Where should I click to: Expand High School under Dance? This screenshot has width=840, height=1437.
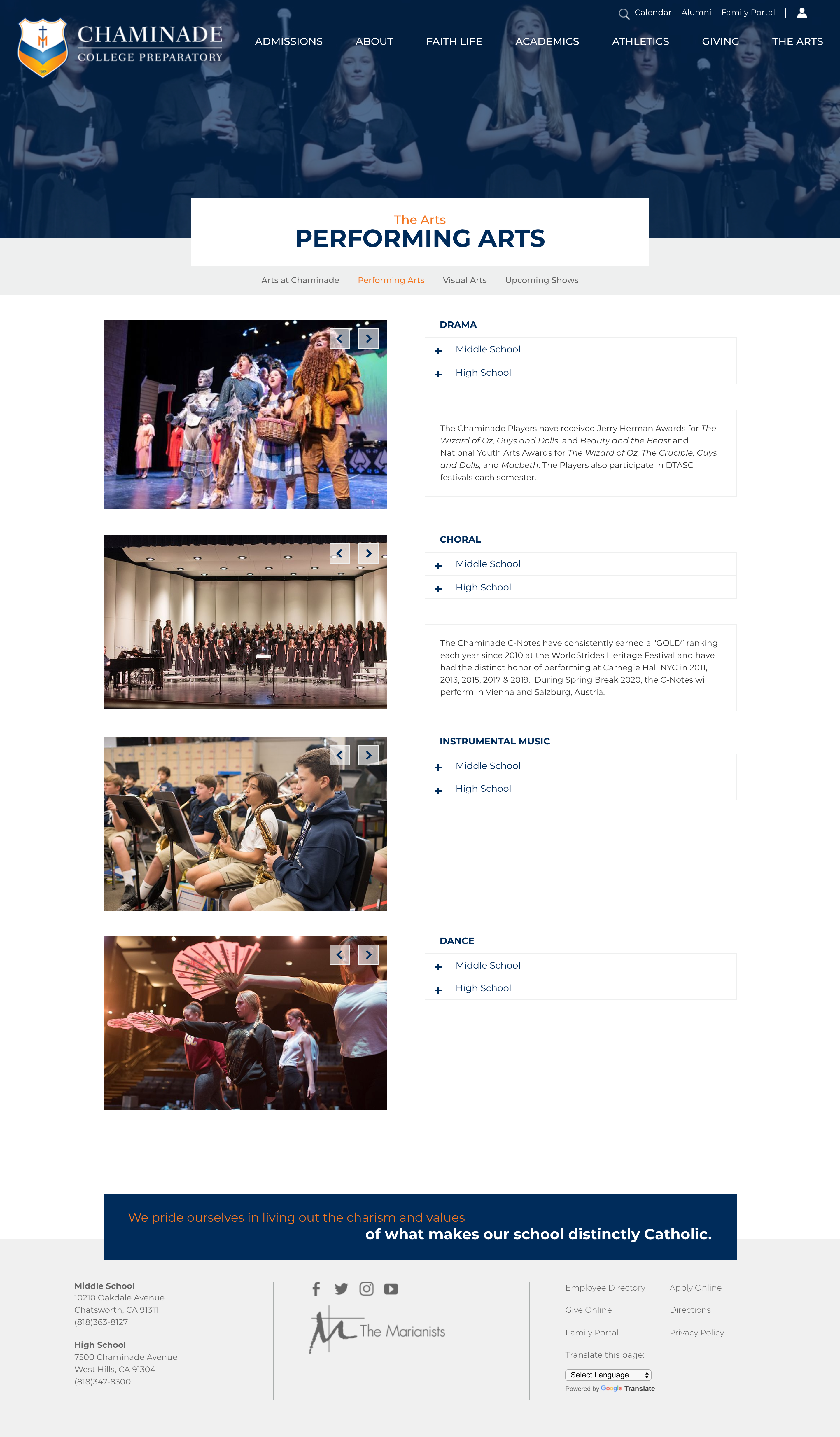[x=483, y=988]
